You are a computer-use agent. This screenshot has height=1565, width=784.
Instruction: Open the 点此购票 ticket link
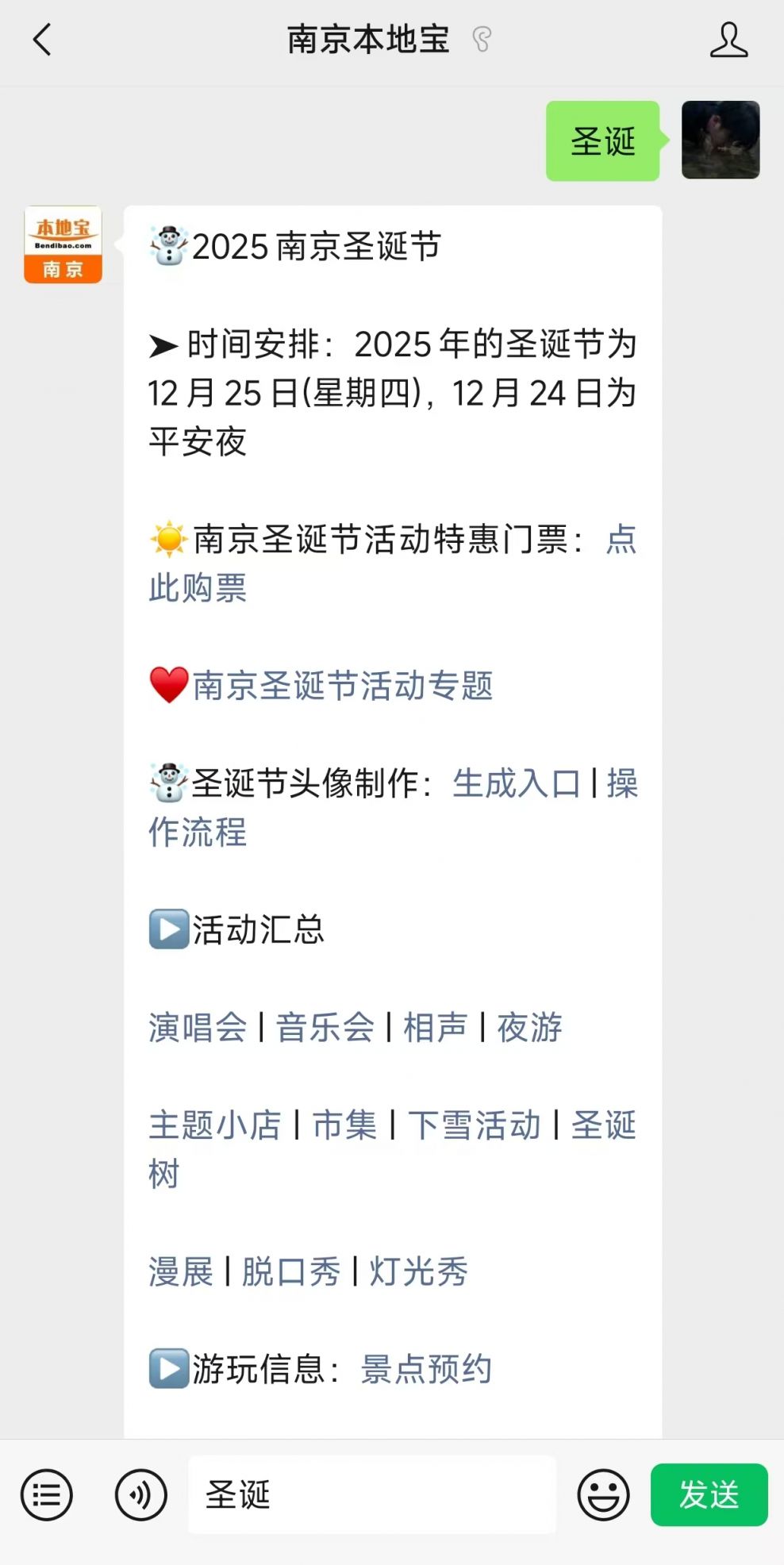click(x=198, y=588)
